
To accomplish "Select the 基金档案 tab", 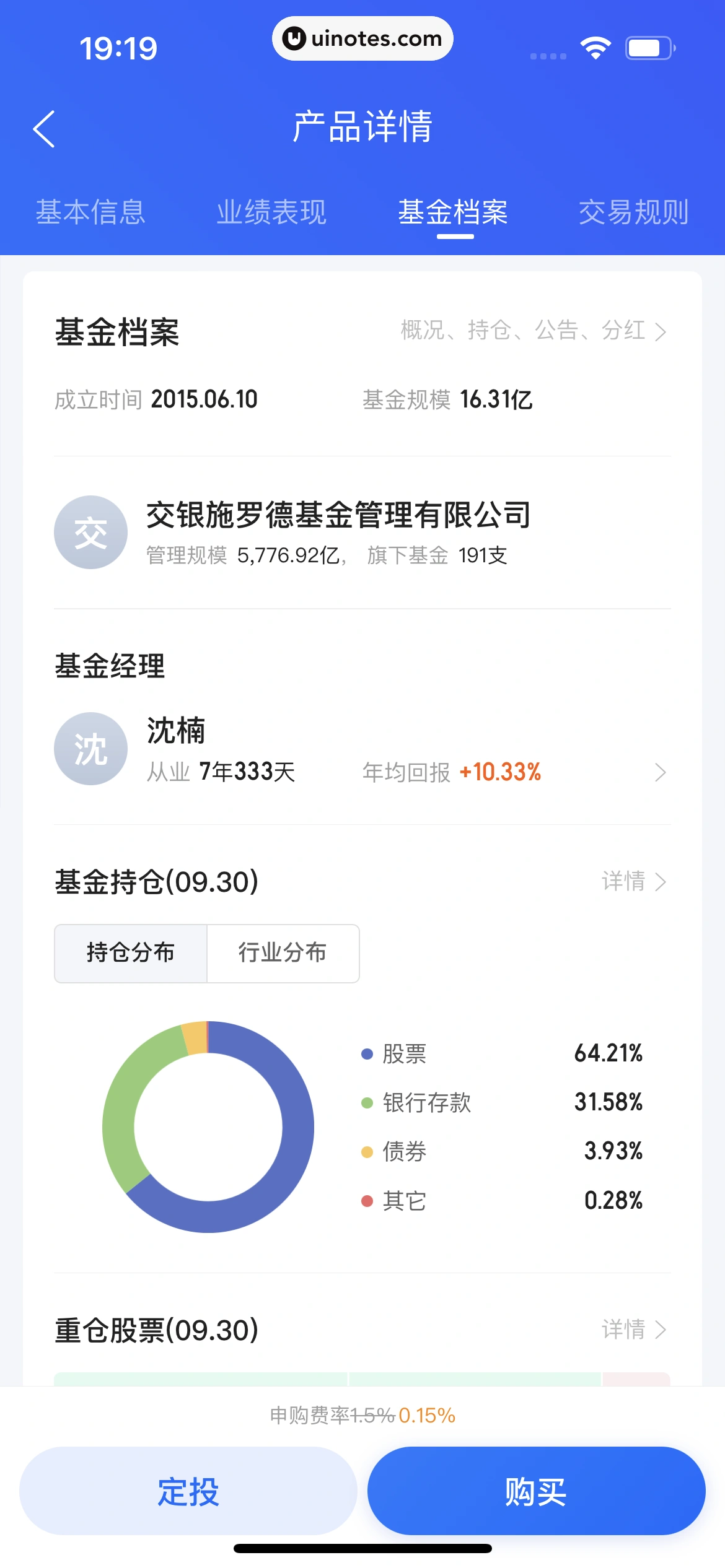I will point(453,212).
